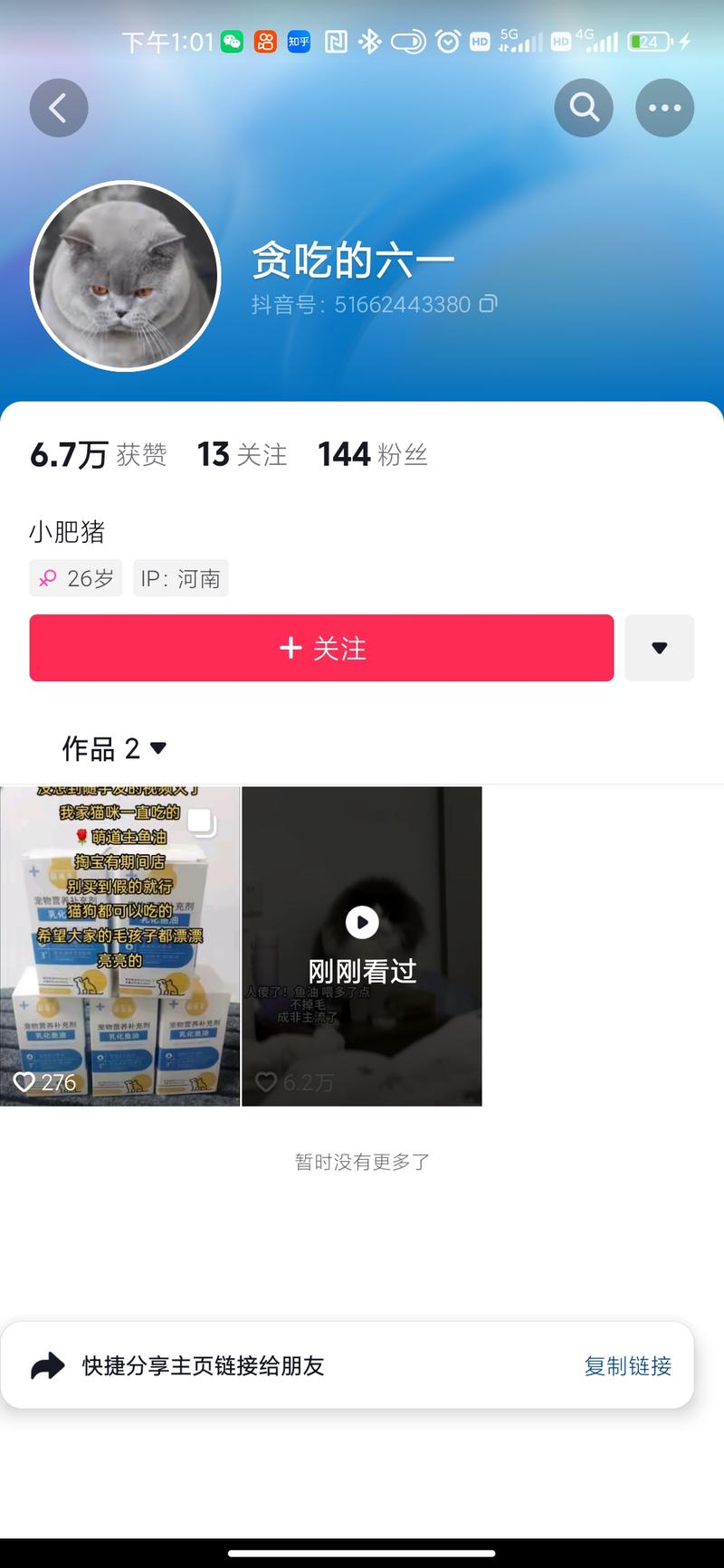724x1568 pixels.
Task: Follow 贪吃的六一 with the red 关注 button
Action: click(x=321, y=648)
